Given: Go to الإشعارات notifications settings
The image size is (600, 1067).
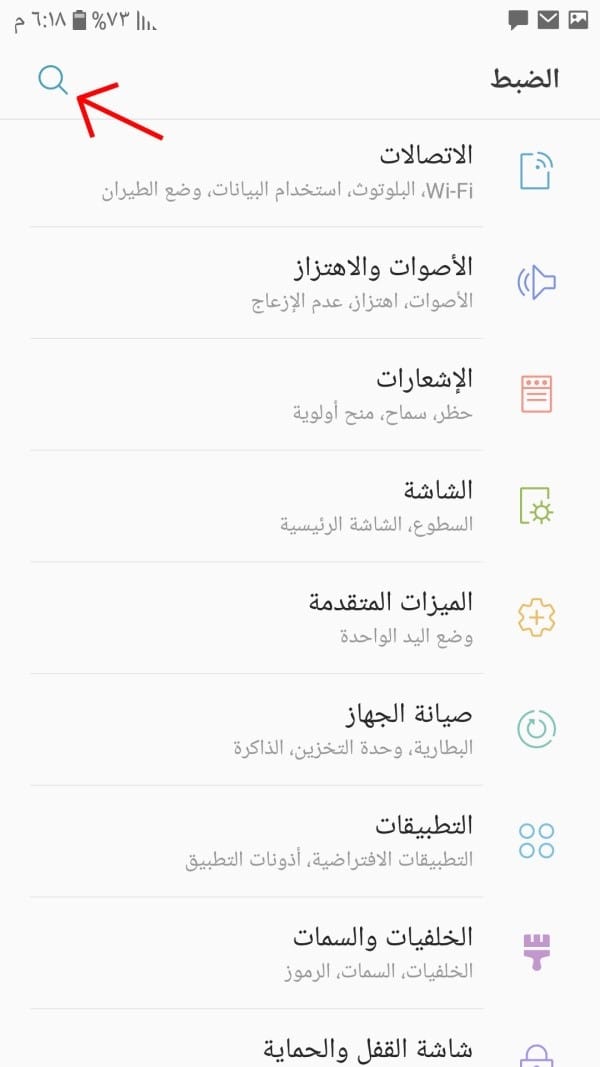Looking at the screenshot, I should click(x=300, y=395).
